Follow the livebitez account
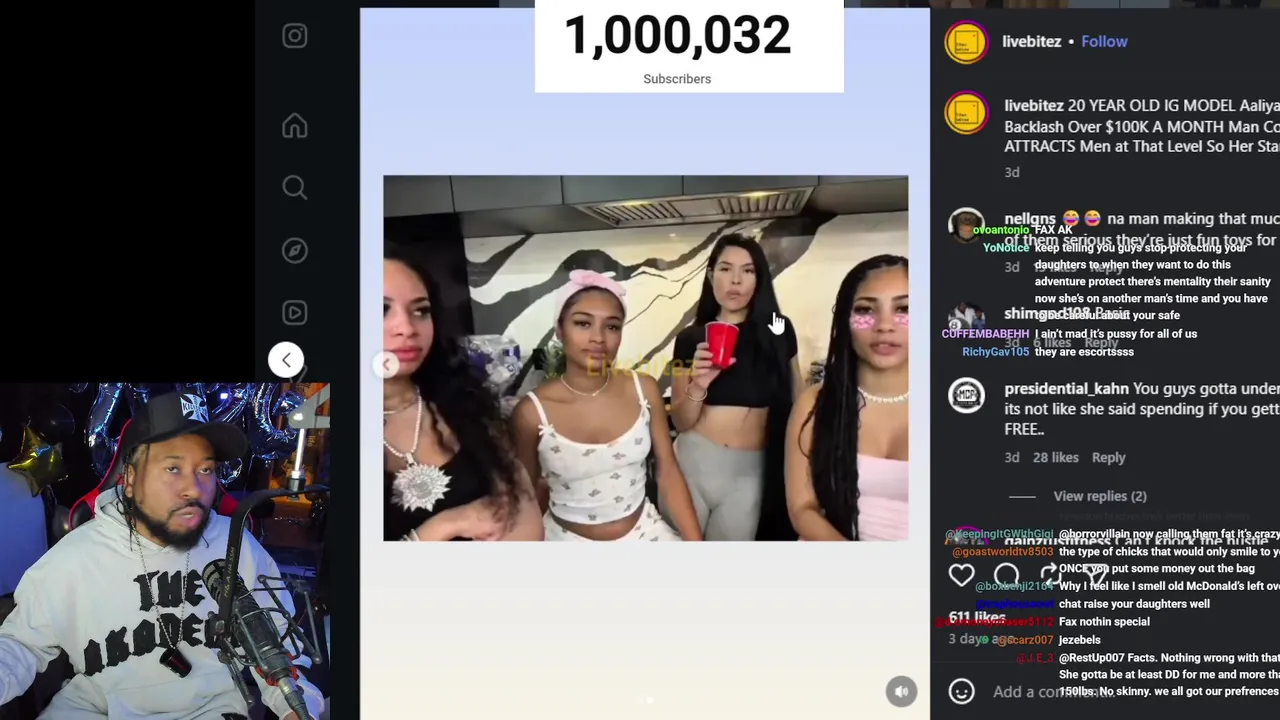The image size is (1280, 720). (1104, 41)
